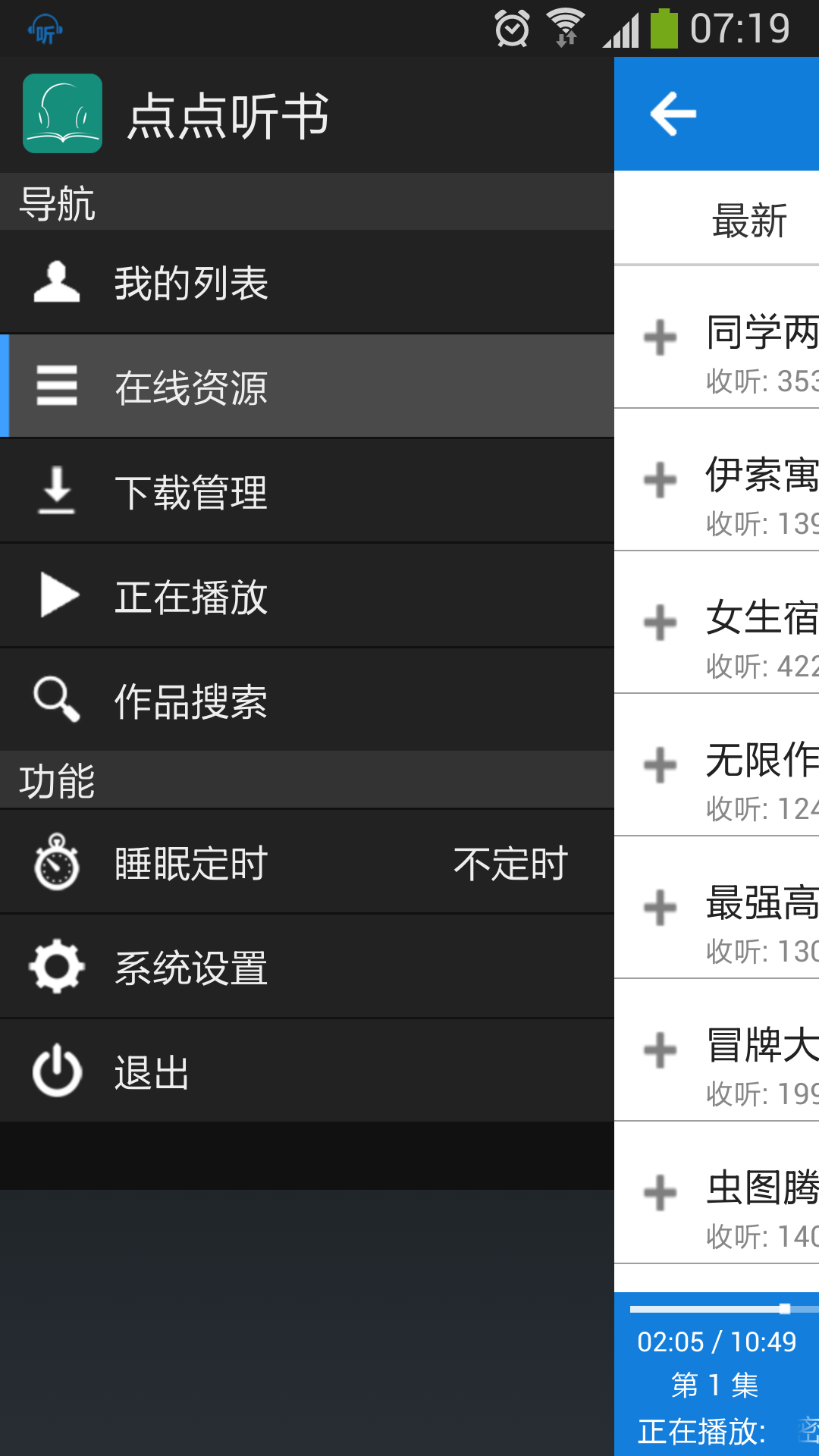Switch to the 最新 tab
The width and height of the screenshot is (819, 1456).
749,221
